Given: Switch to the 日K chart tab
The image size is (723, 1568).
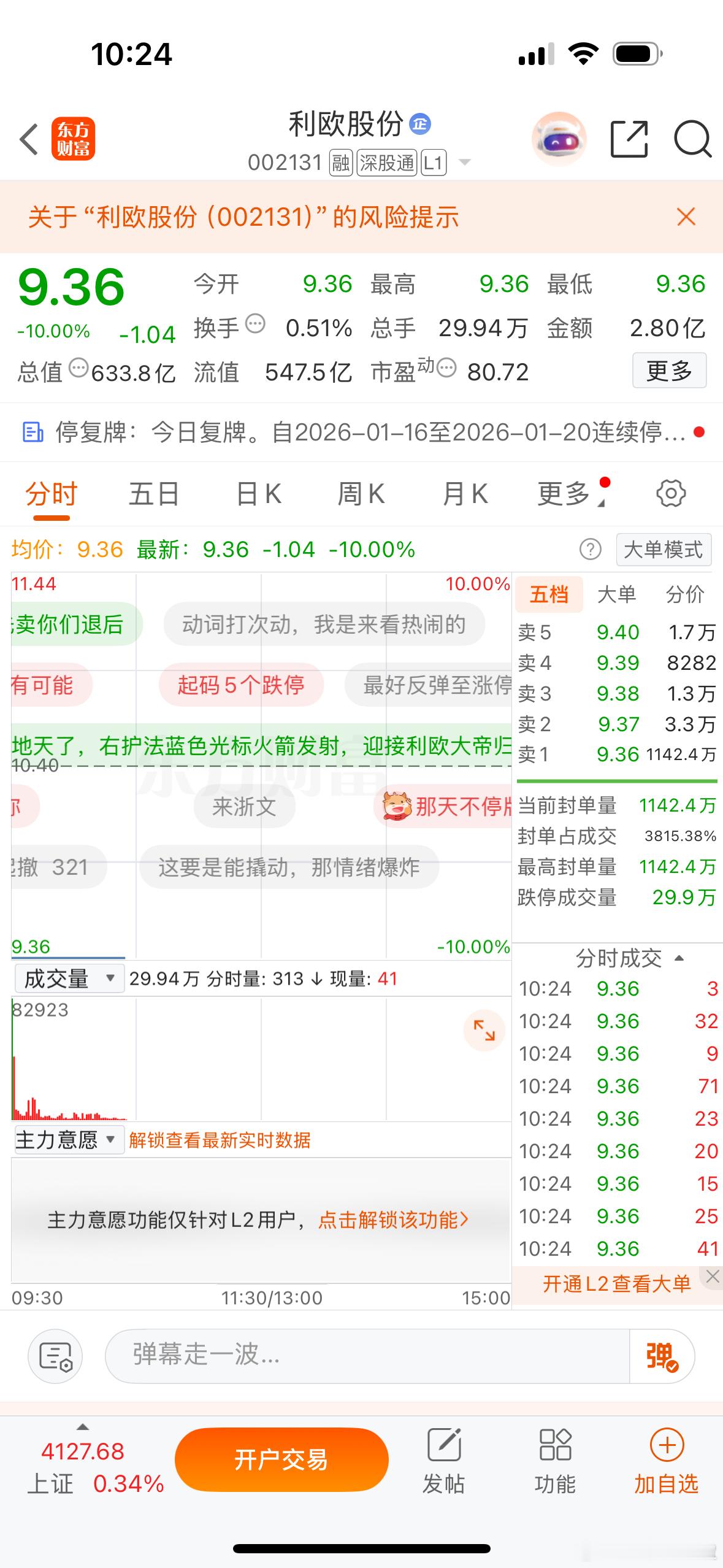Looking at the screenshot, I should coord(258,493).
